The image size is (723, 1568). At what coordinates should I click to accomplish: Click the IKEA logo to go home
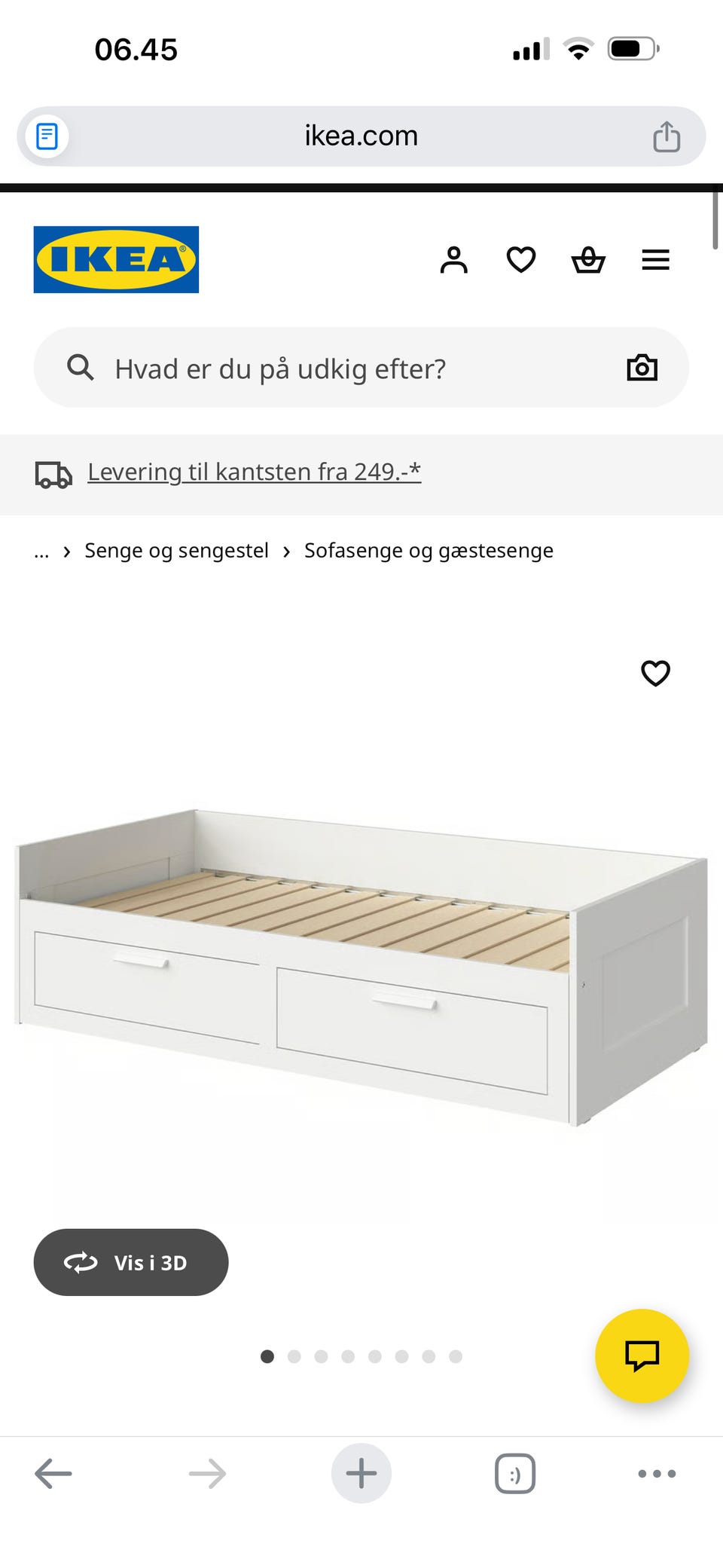pos(115,259)
